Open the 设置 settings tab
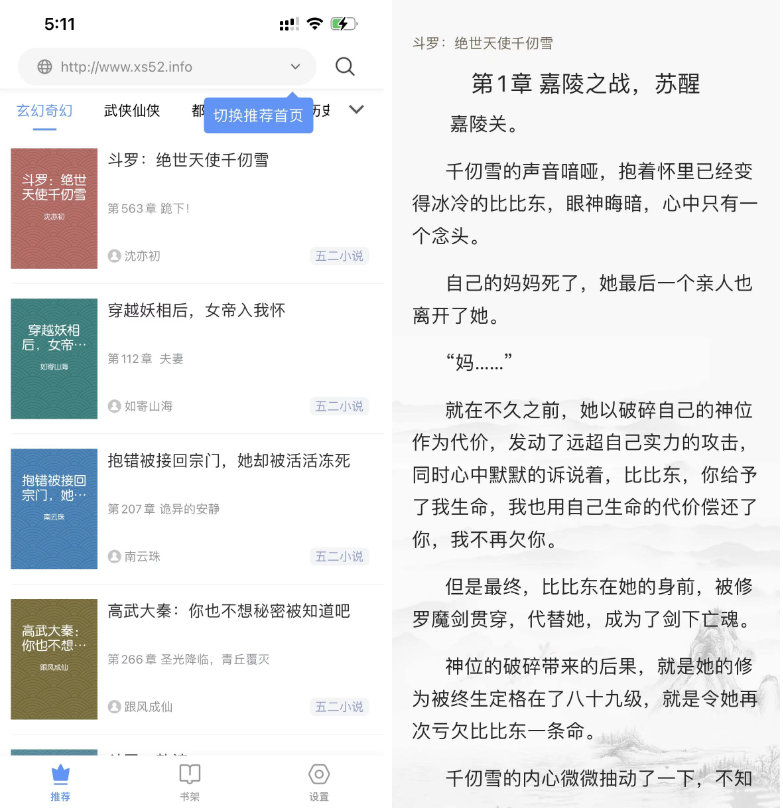Image resolution: width=783 pixels, height=808 pixels. pyautogui.click(x=319, y=781)
